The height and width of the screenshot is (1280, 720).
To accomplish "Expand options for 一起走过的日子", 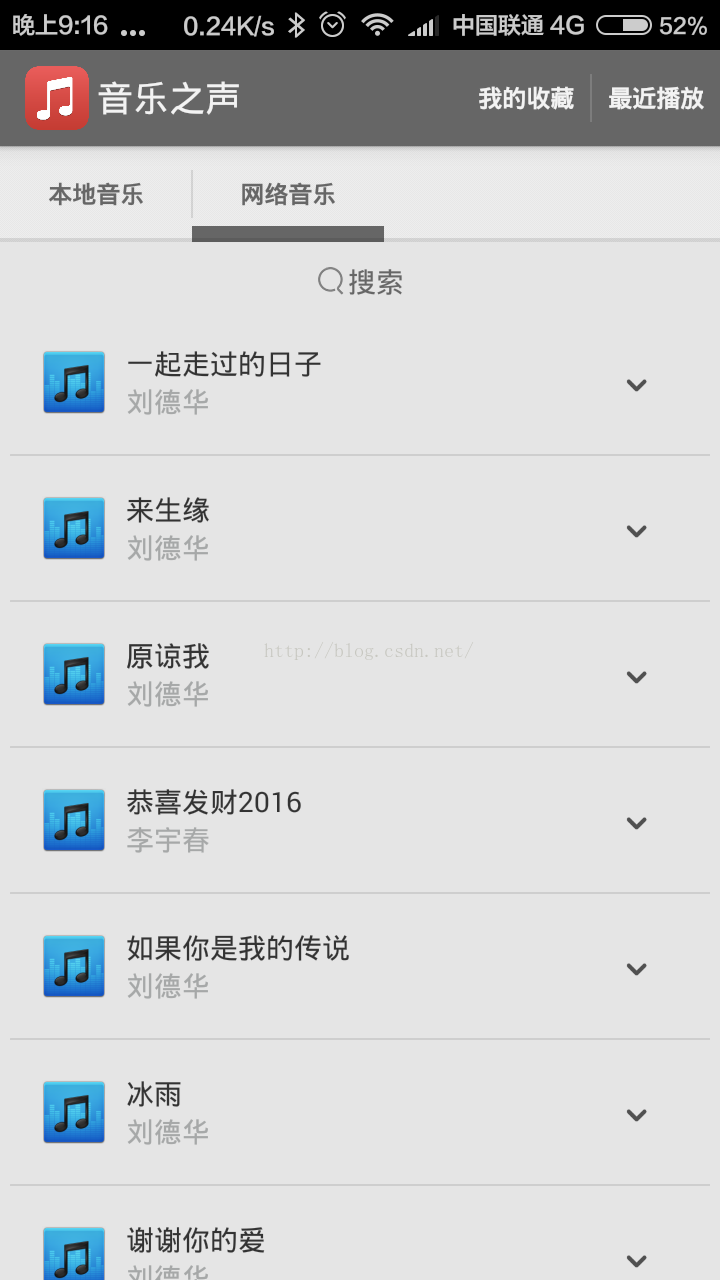I will coord(636,384).
